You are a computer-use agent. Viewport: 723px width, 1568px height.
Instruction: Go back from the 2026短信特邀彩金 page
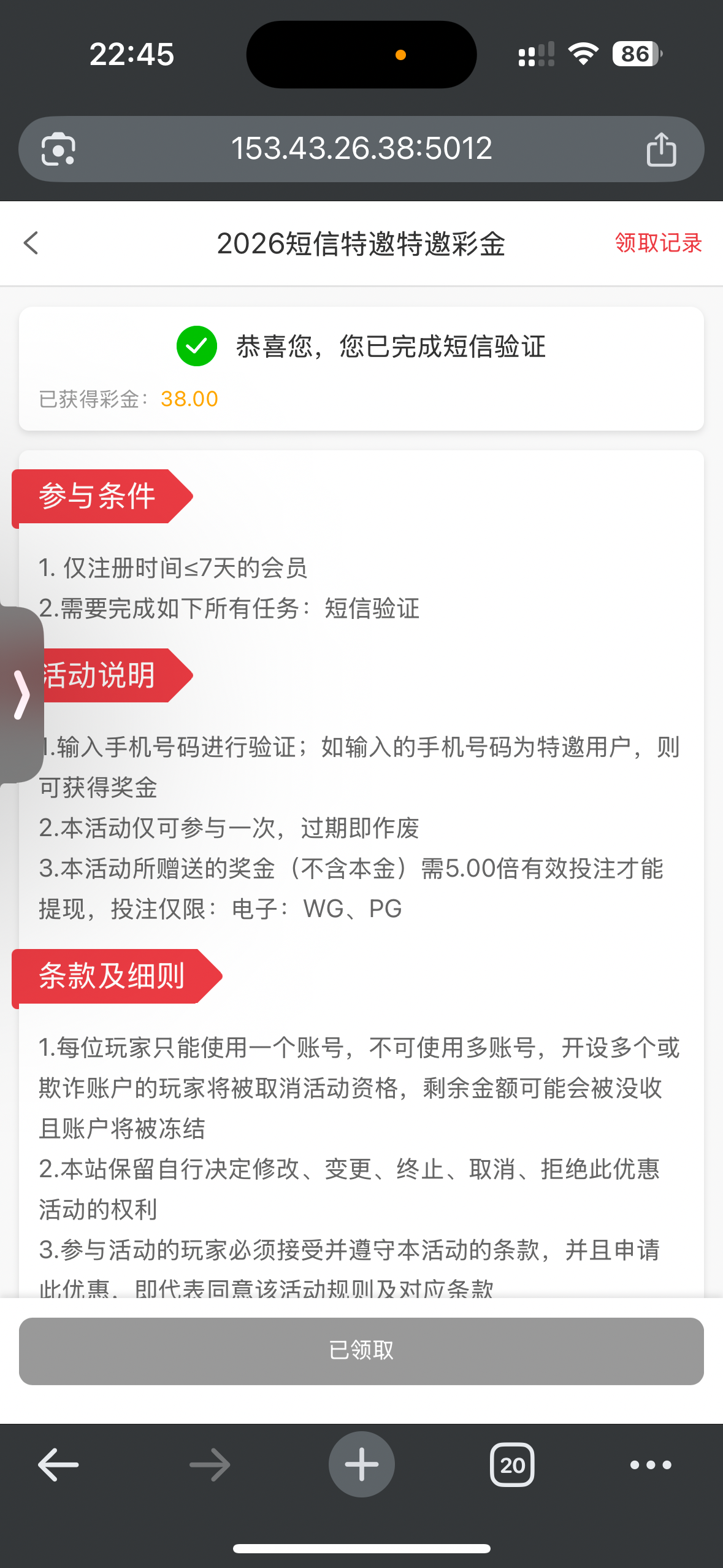31,243
